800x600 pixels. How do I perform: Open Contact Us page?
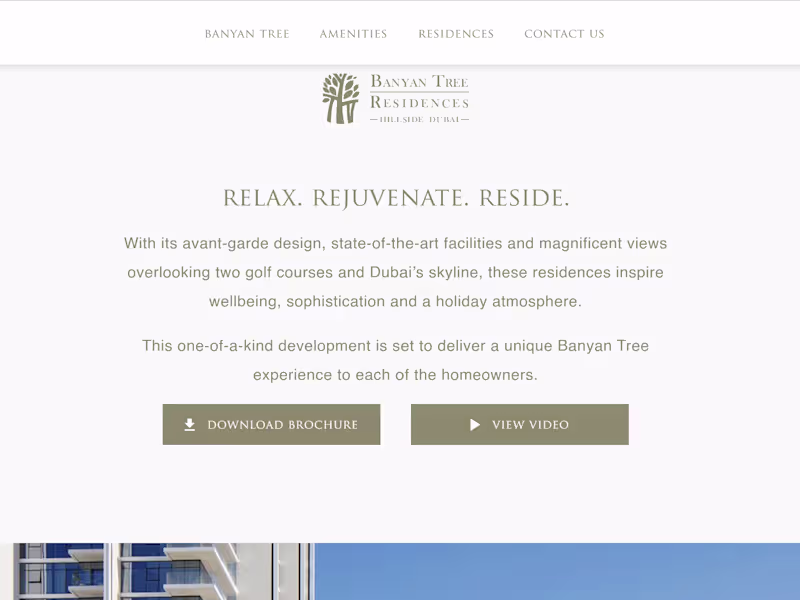pyautogui.click(x=564, y=34)
